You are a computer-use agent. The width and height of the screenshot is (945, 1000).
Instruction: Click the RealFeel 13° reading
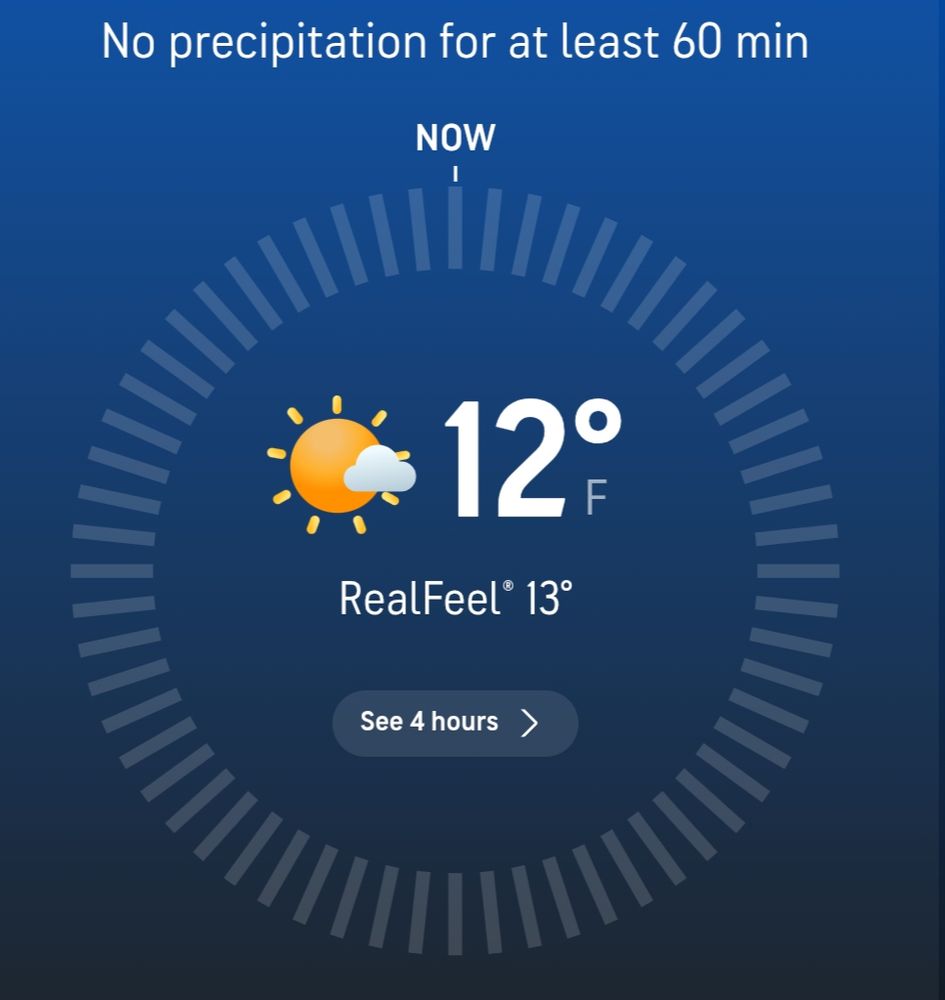point(455,597)
